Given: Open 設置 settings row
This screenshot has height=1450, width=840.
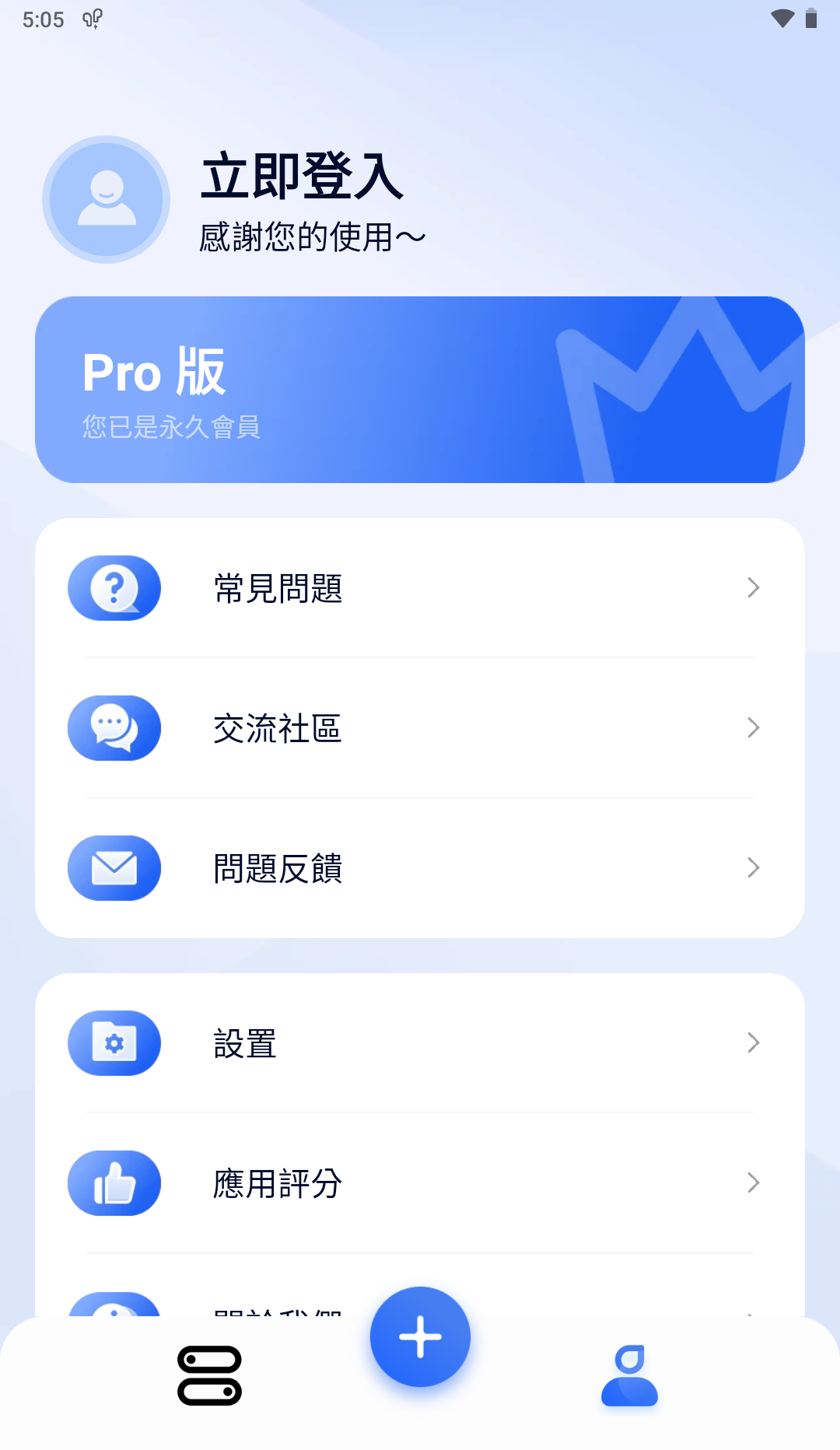Looking at the screenshot, I should pos(420,1043).
